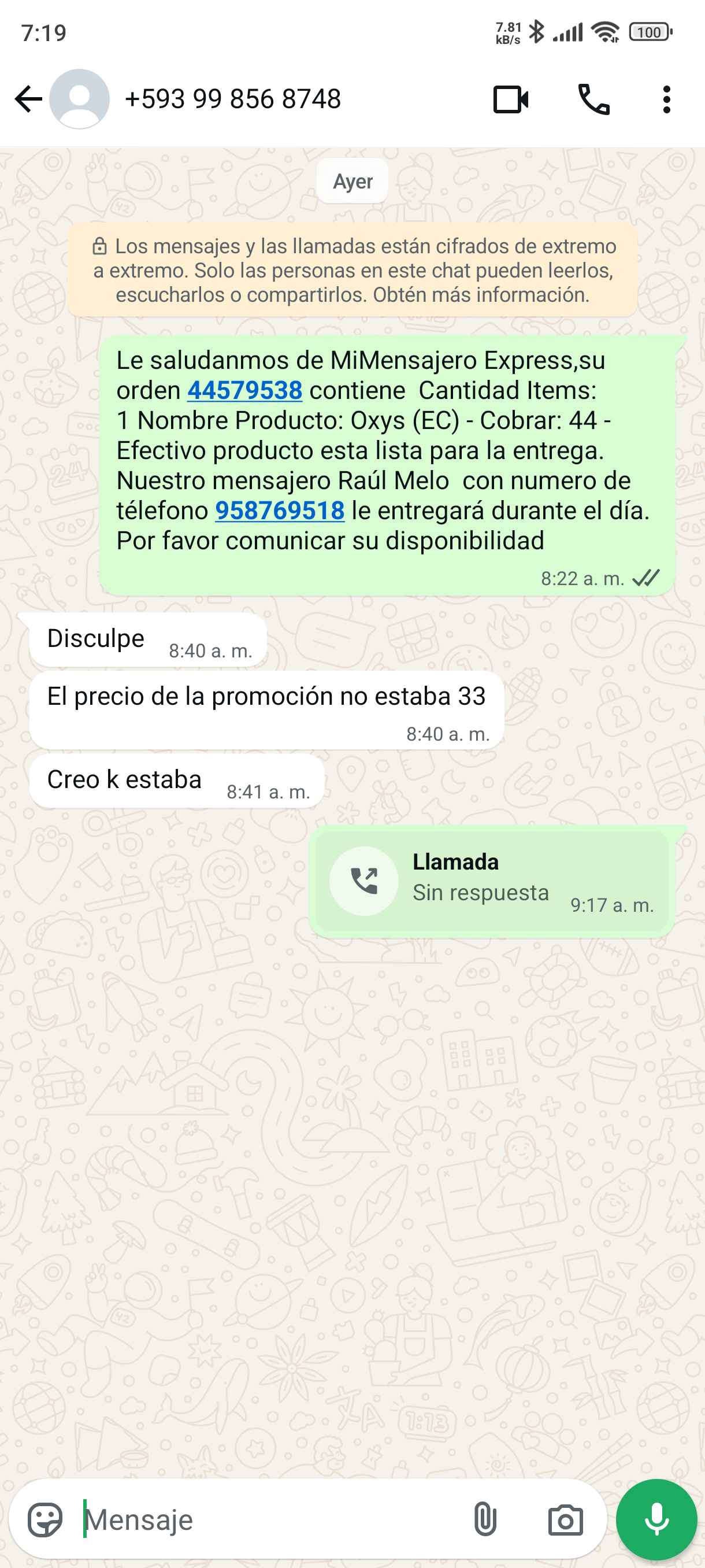The height and width of the screenshot is (1568, 705).
Task: Open the camera to take a photo
Action: click(x=565, y=1520)
